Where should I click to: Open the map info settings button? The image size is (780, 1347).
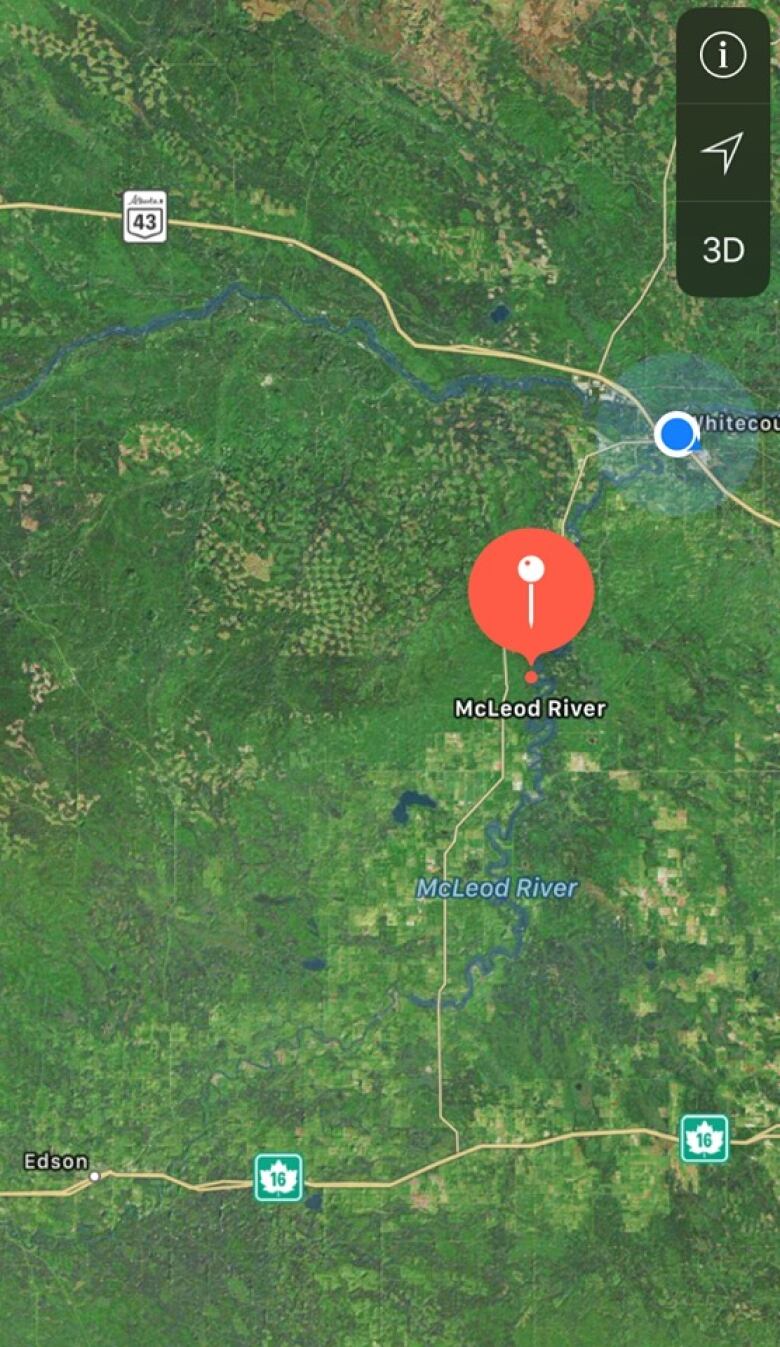(x=723, y=56)
